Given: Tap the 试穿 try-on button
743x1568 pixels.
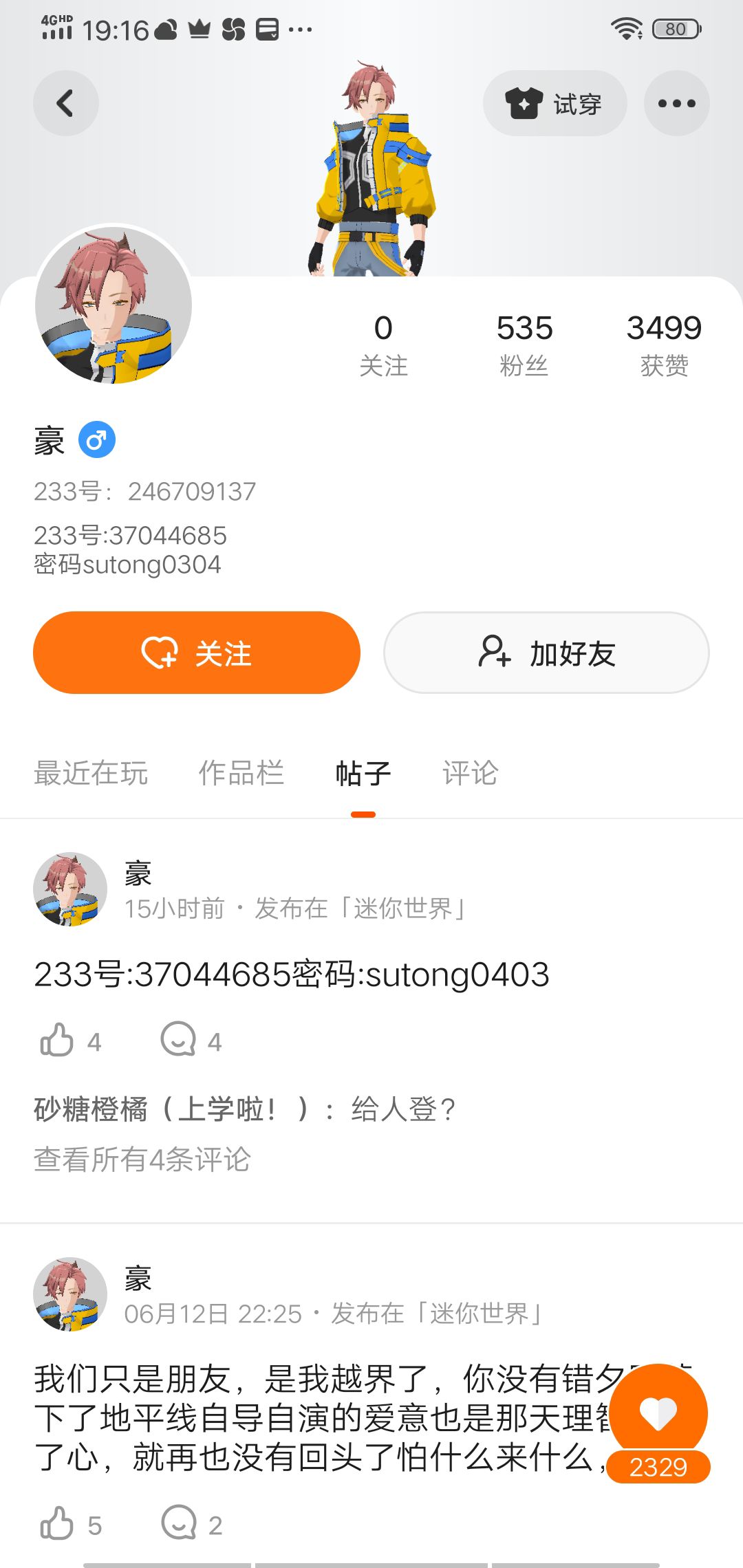Looking at the screenshot, I should click(x=554, y=103).
